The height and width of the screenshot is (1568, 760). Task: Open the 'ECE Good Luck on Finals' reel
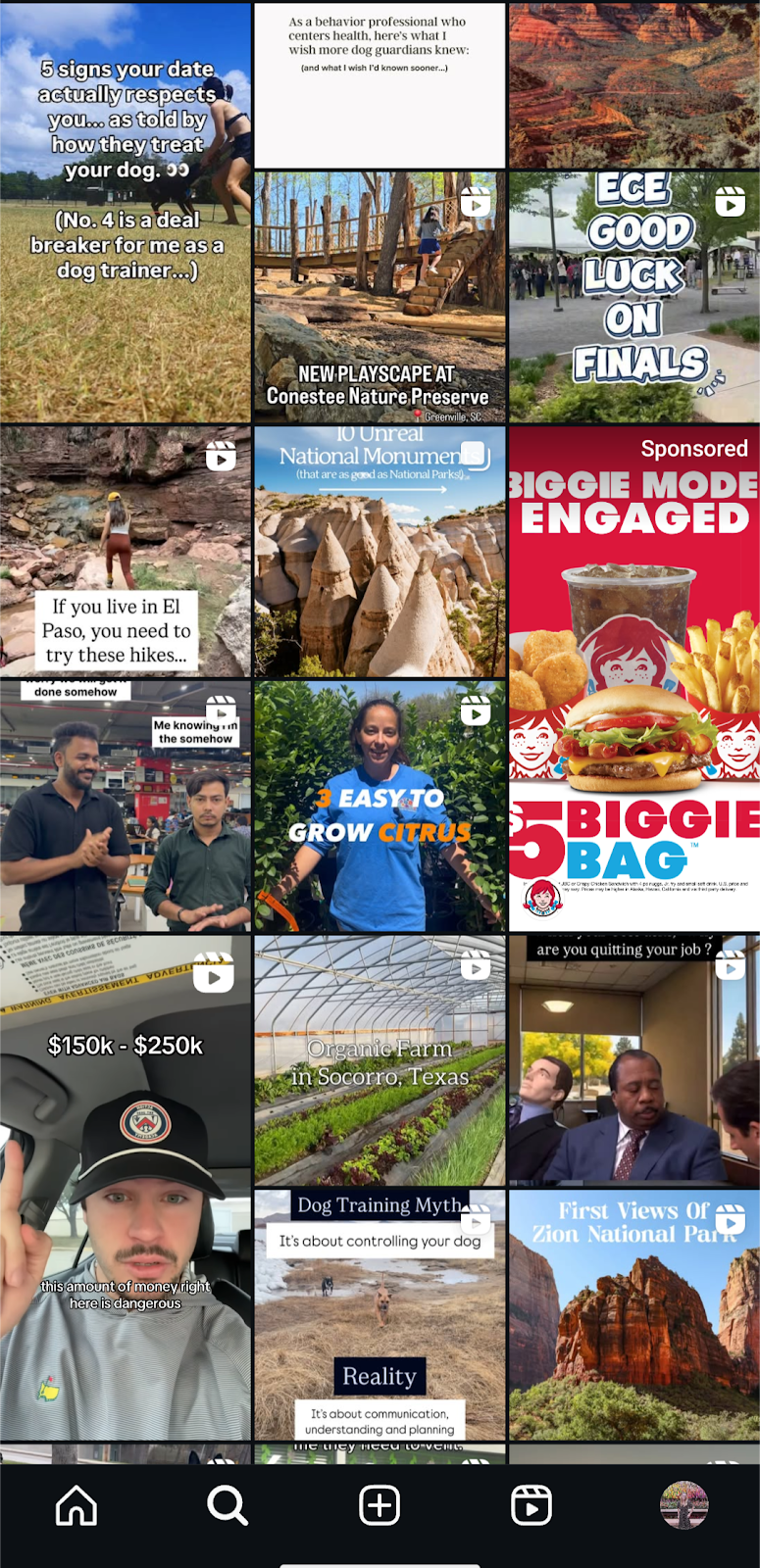633,297
